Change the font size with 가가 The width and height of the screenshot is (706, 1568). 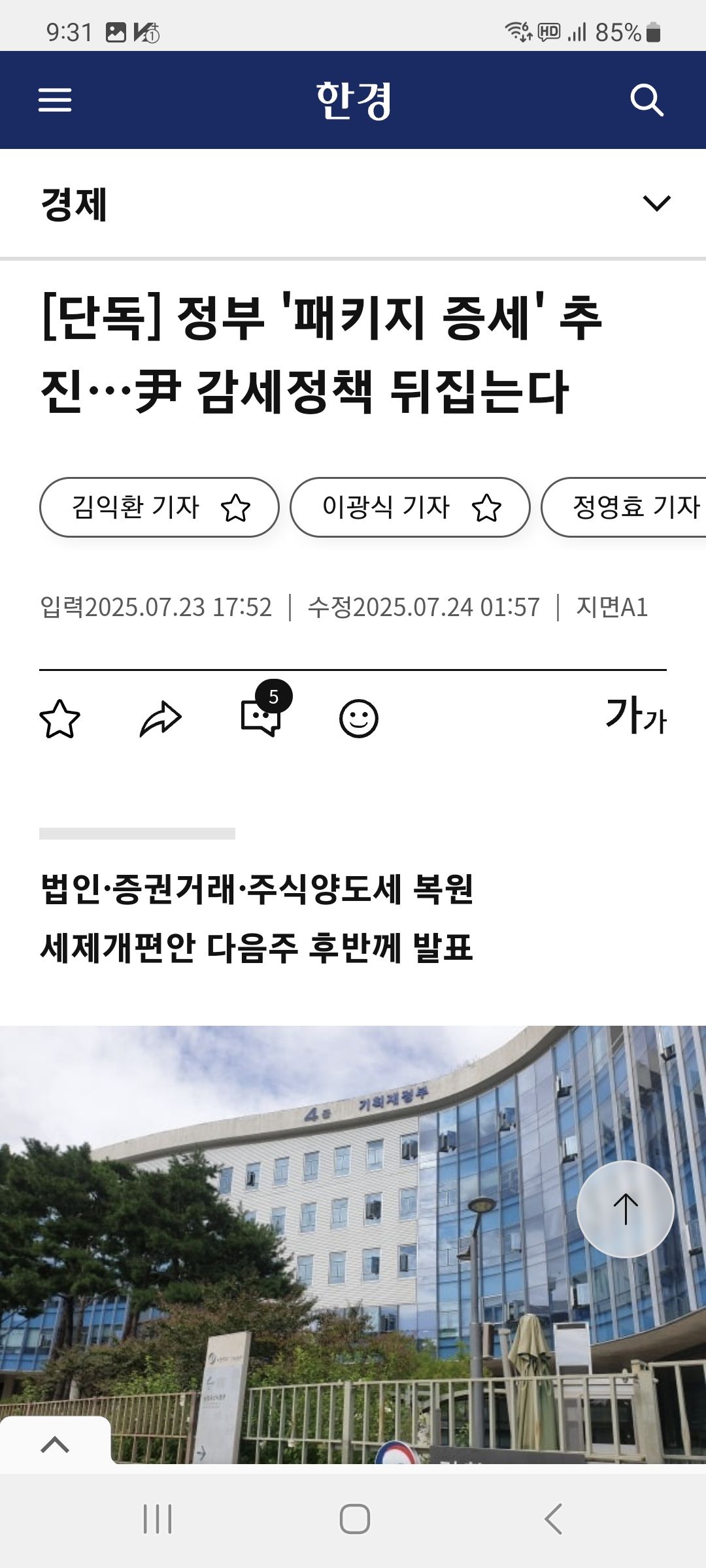[x=635, y=716]
